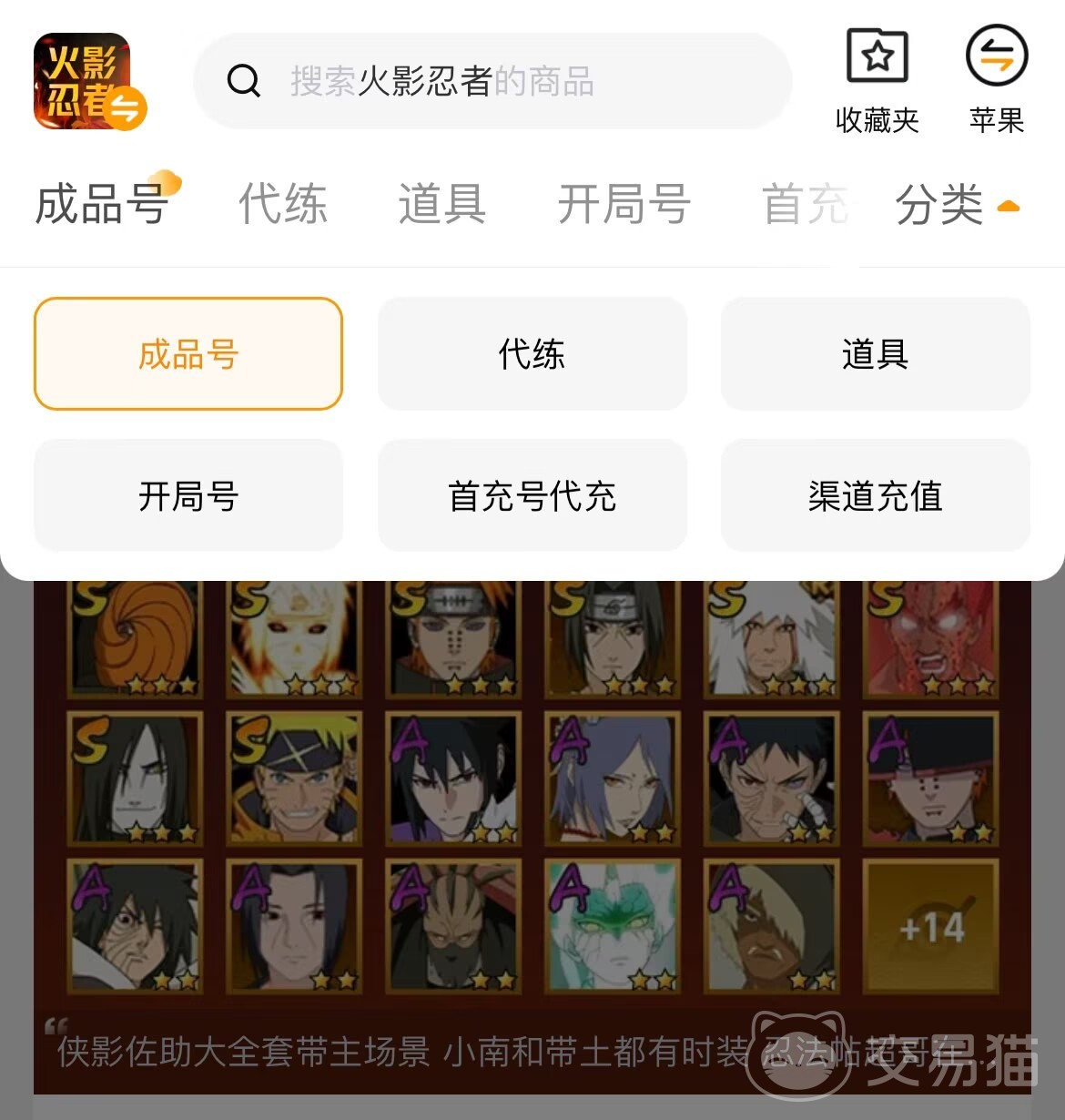This screenshot has height=1120, width=1065.
Task: Tap the 火影忍者 game switch icon
Action: [88, 82]
